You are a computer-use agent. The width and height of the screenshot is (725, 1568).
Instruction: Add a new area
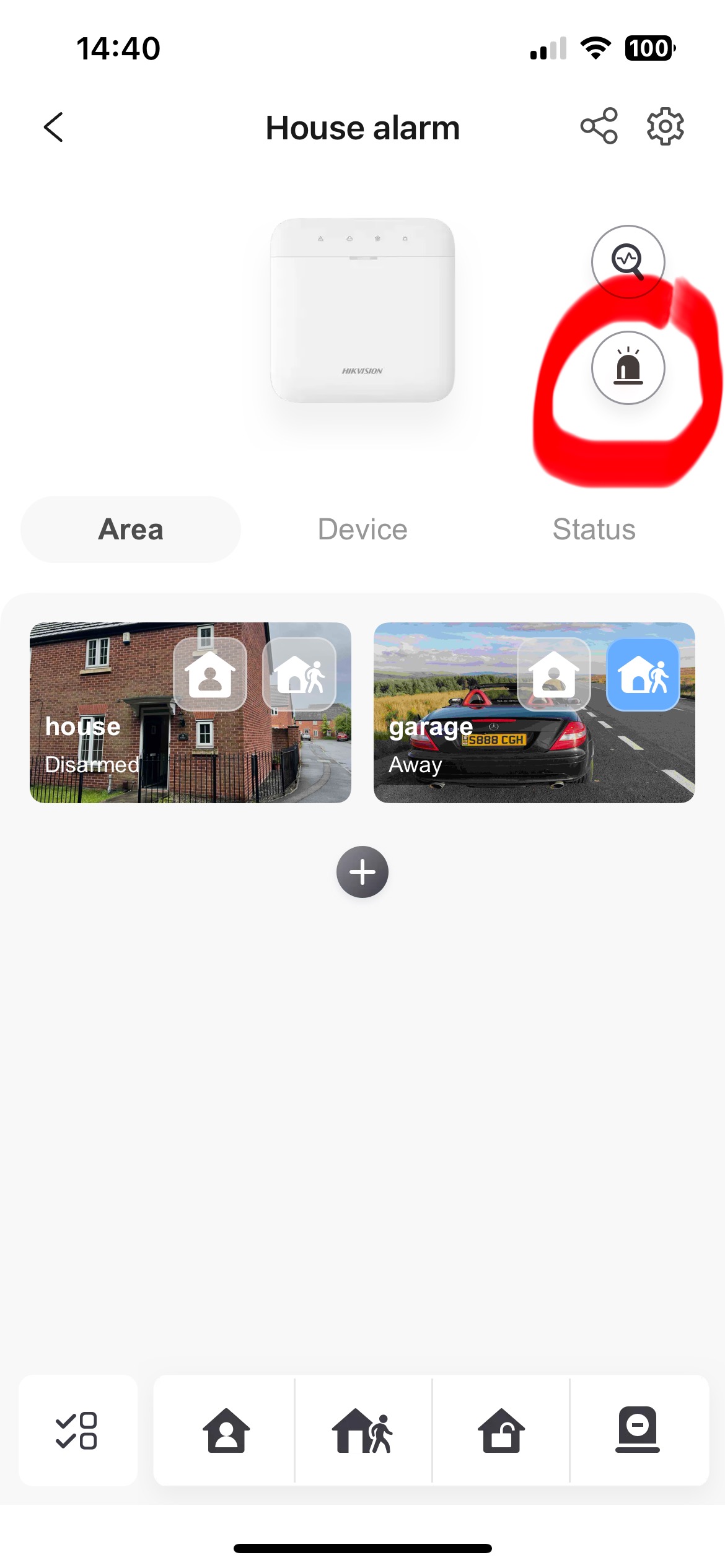pyautogui.click(x=362, y=872)
